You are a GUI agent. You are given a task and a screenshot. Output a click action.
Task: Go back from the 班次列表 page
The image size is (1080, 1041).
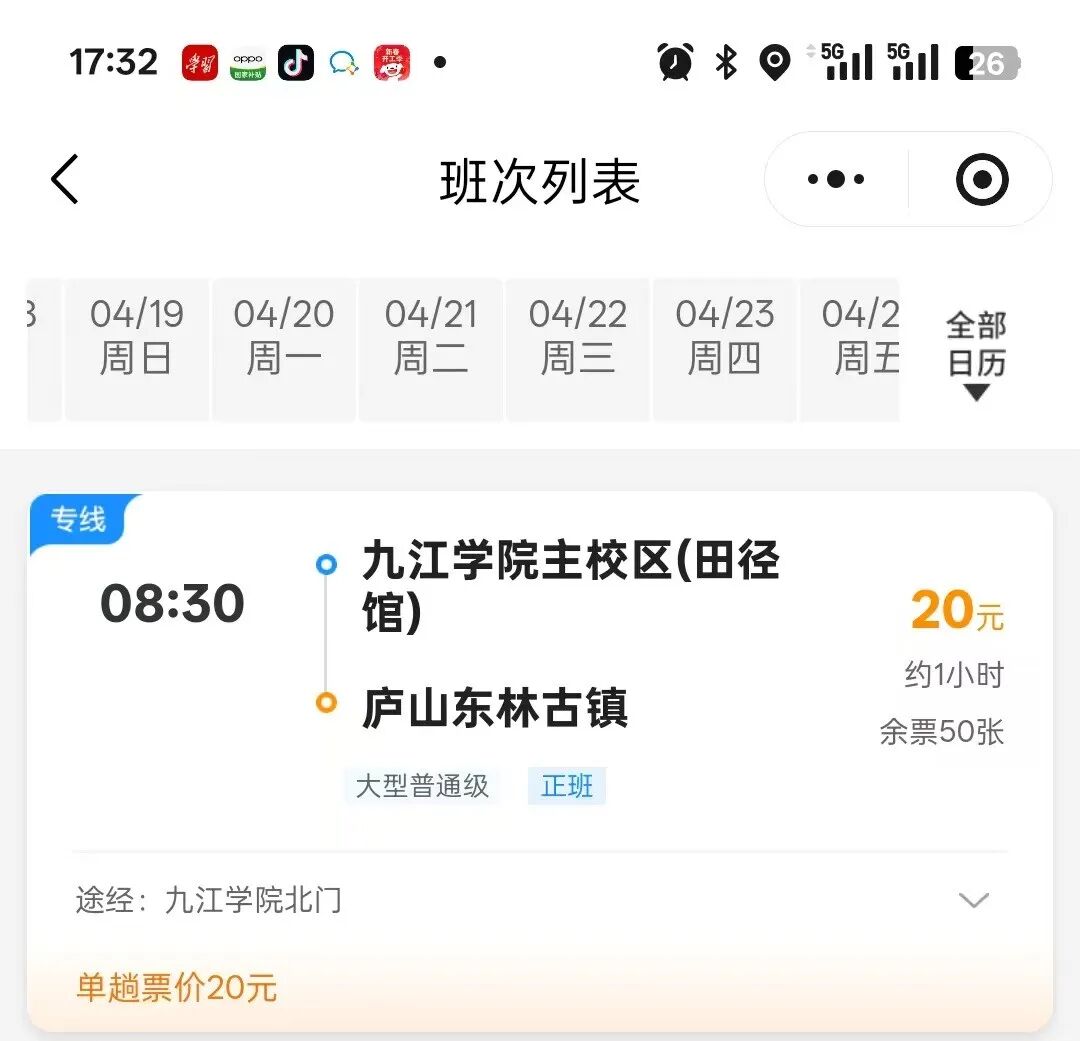coord(65,180)
